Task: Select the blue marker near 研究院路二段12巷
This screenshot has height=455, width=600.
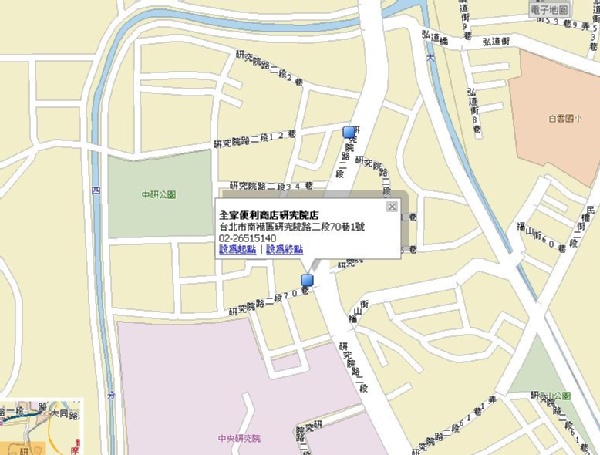Action: [349, 132]
